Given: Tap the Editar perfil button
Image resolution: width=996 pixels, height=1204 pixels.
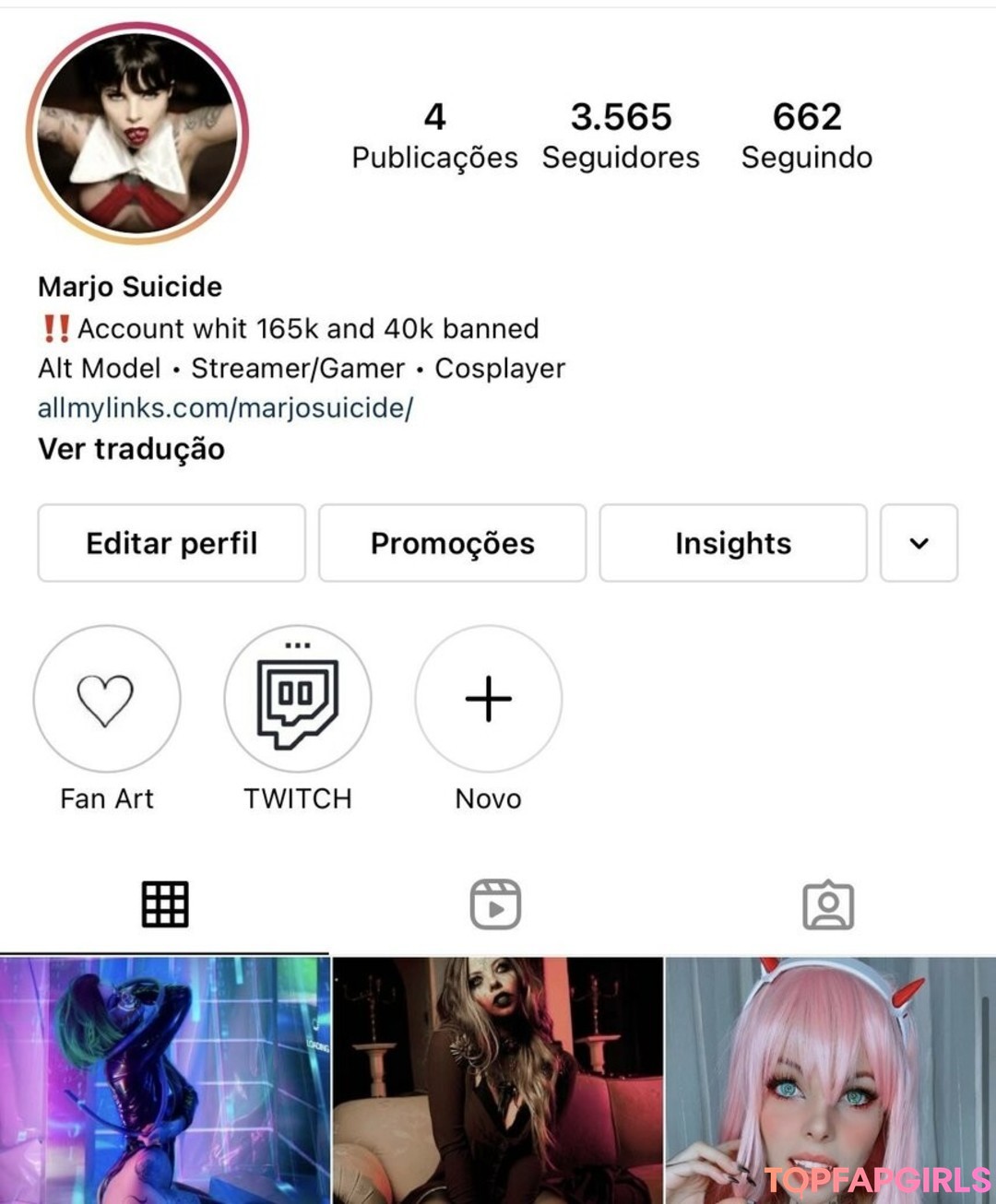Looking at the screenshot, I should (172, 543).
